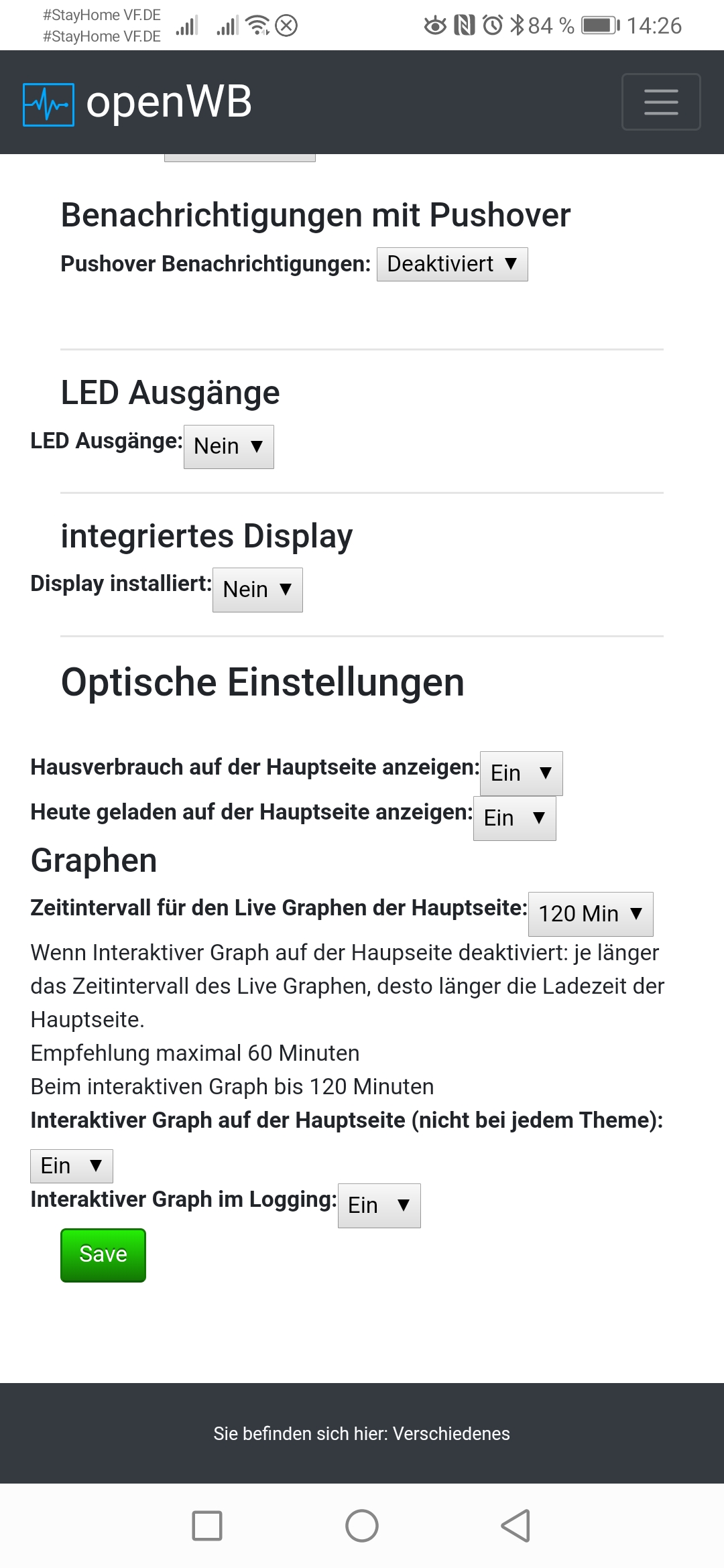The image size is (724, 1568).
Task: Expand the LED Ausgänge dropdown
Action: pos(229,446)
